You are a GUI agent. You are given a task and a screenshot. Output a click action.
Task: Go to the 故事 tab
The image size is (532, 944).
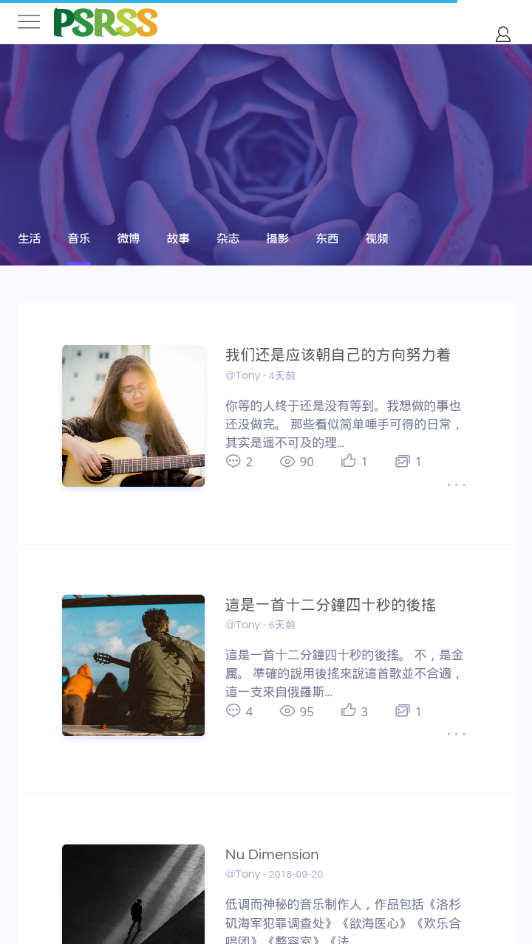[178, 238]
